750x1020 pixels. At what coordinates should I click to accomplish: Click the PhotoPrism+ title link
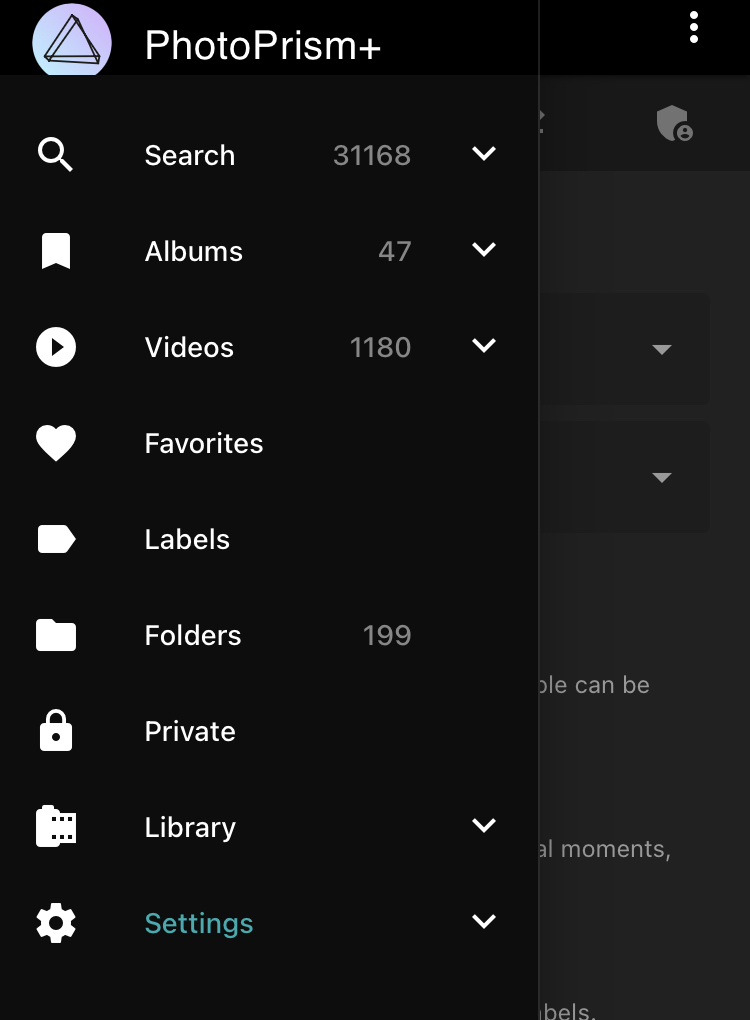coord(263,44)
